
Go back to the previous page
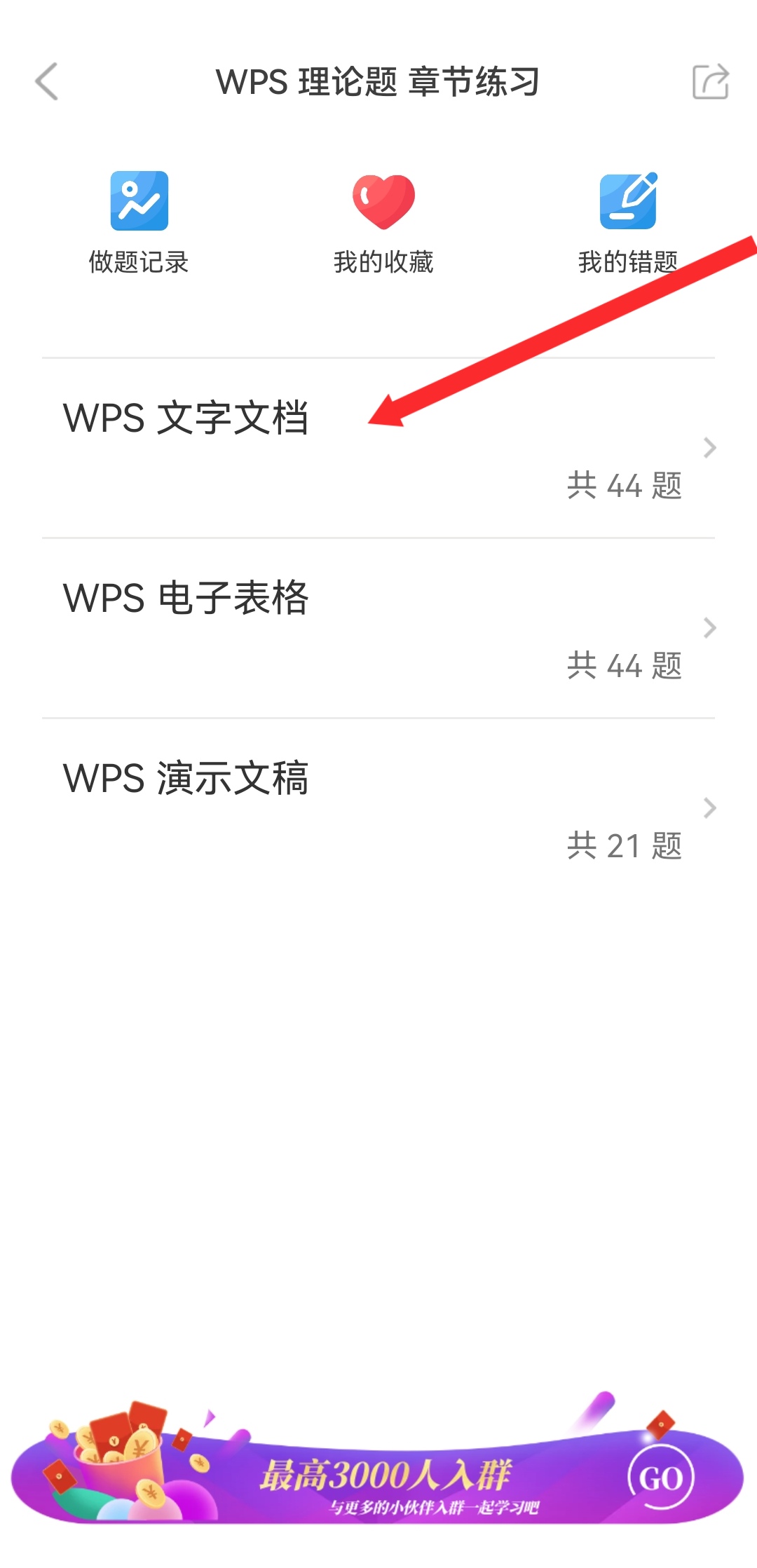click(47, 82)
